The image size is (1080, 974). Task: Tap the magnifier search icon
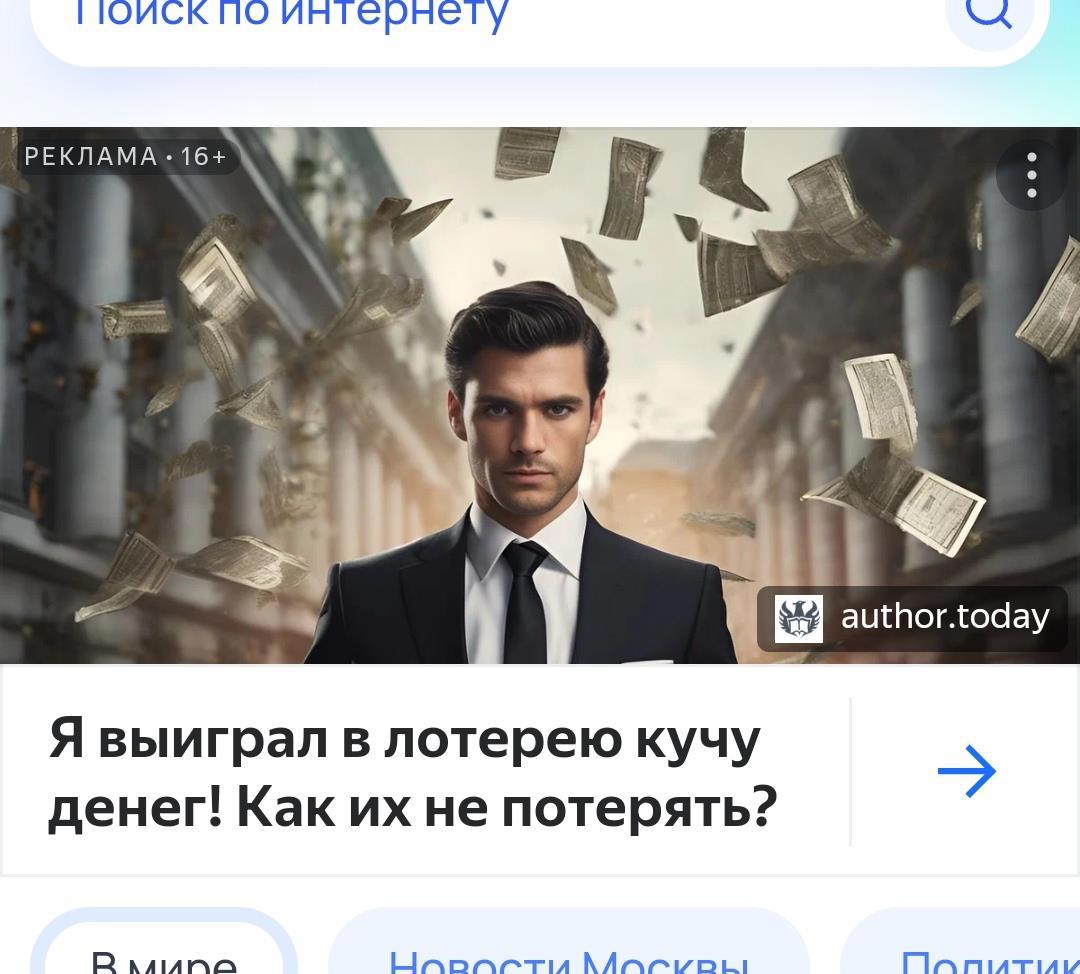(989, 15)
